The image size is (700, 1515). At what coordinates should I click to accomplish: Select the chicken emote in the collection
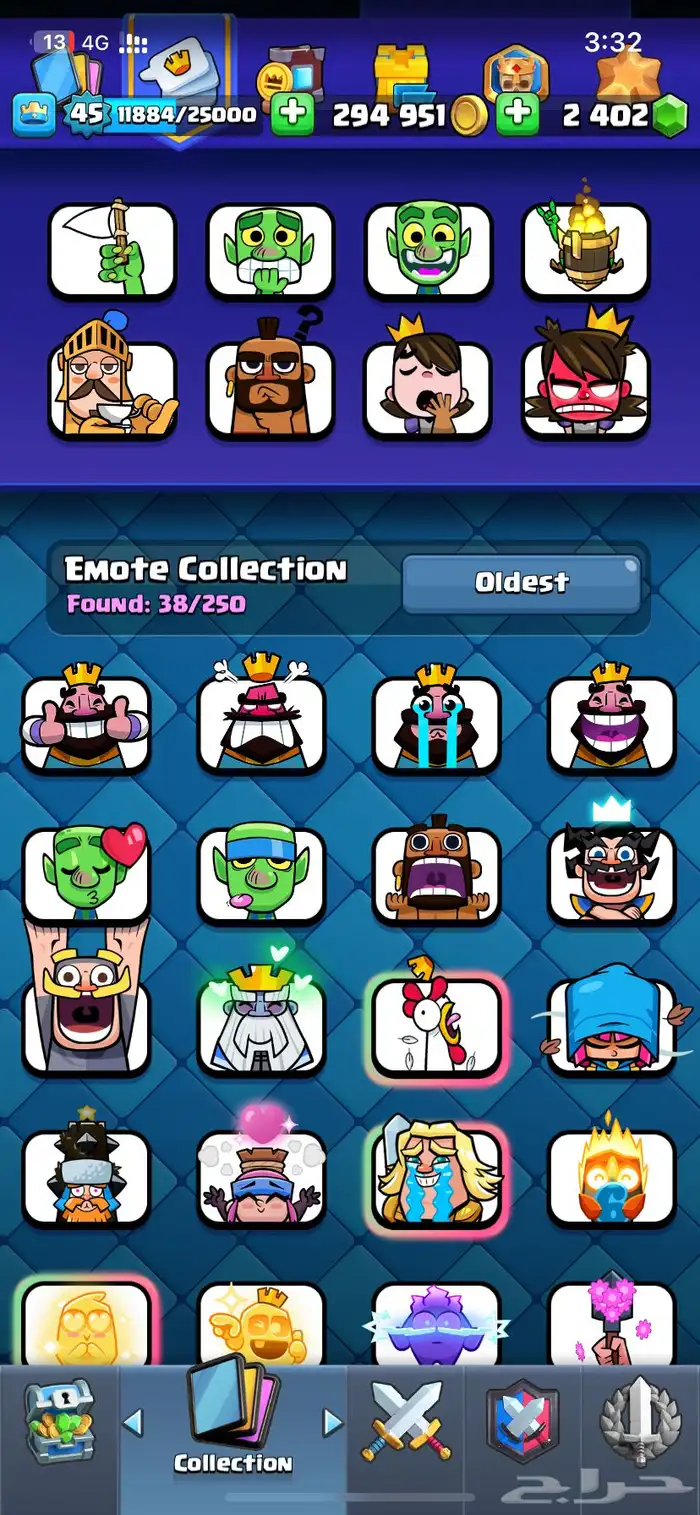pos(436,1025)
